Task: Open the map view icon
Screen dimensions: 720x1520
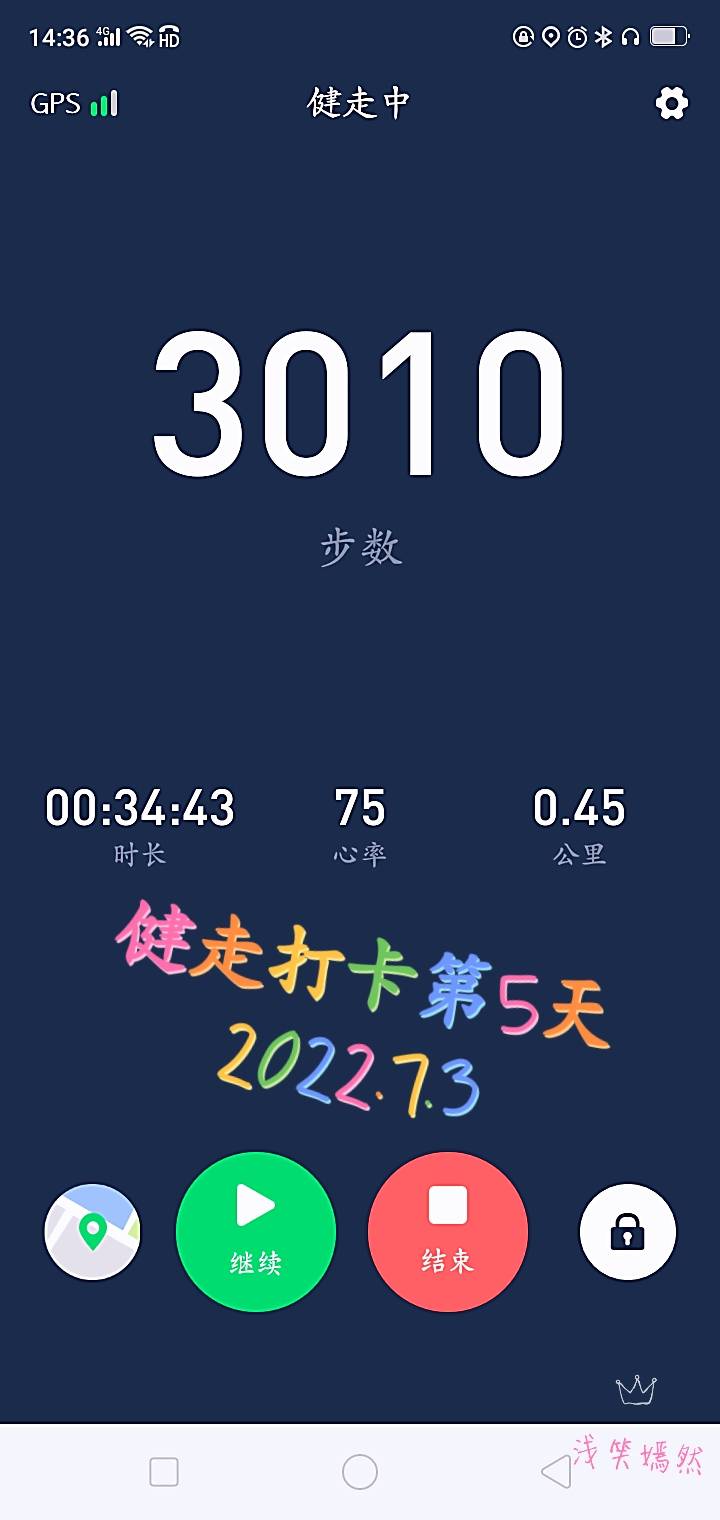Action: [x=92, y=1233]
